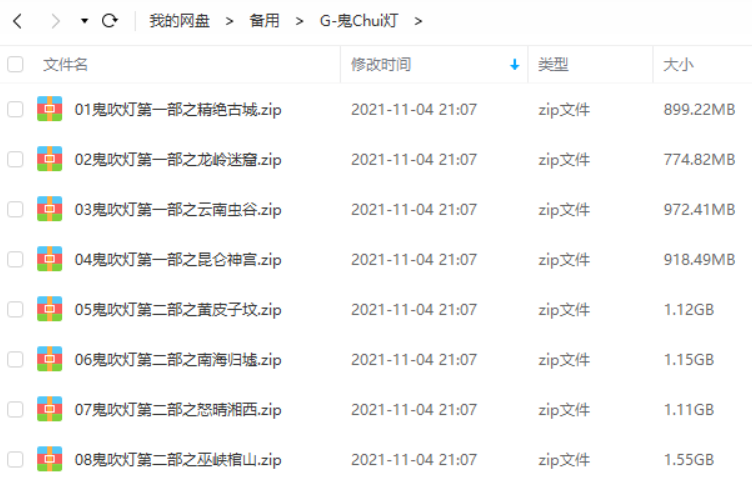
Task: Select the checkbox for 01鬼吹灯第一部之精绝古城.zip
Action: coord(15,109)
